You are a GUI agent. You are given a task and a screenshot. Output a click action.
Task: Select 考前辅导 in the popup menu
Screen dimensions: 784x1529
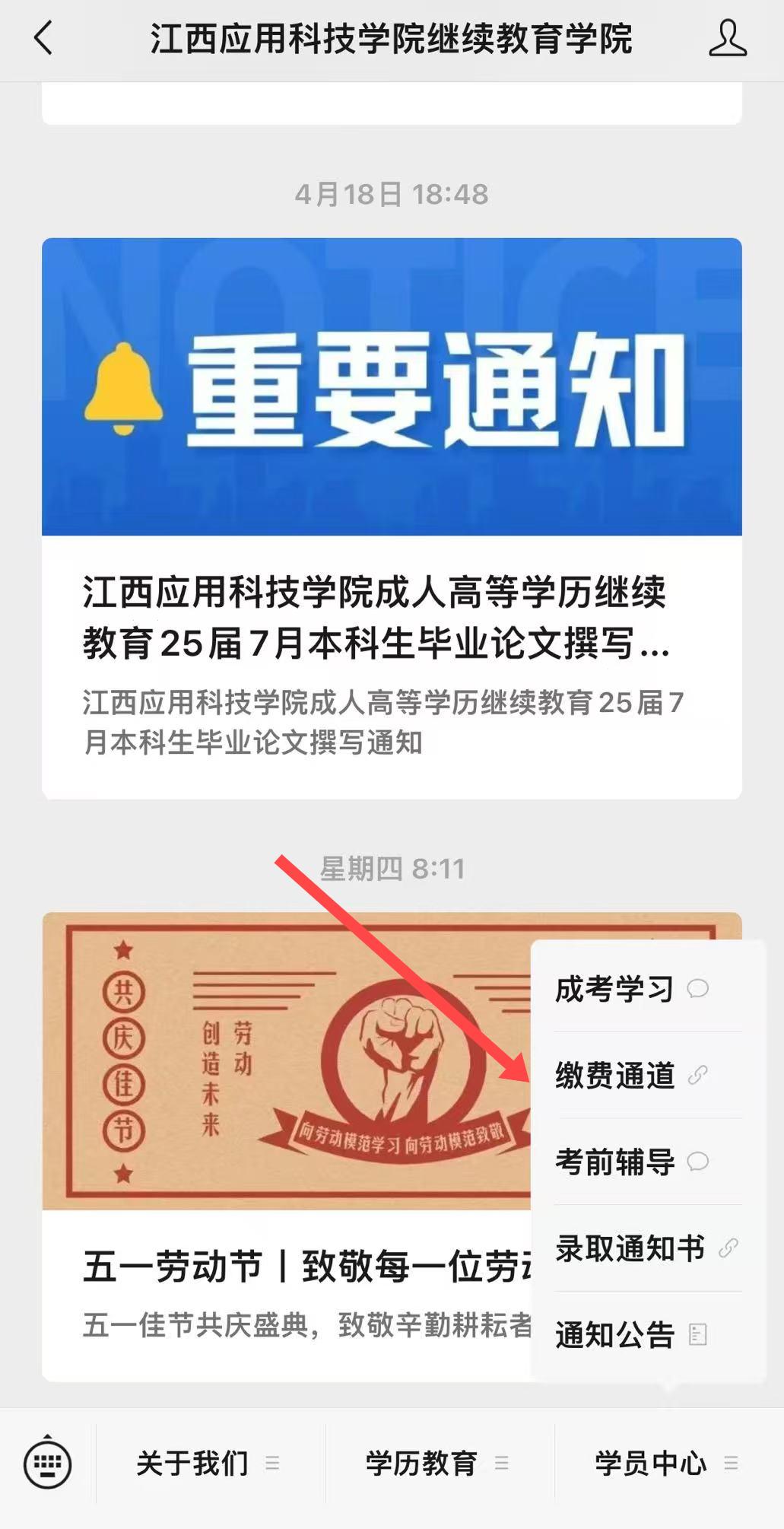tap(631, 1162)
